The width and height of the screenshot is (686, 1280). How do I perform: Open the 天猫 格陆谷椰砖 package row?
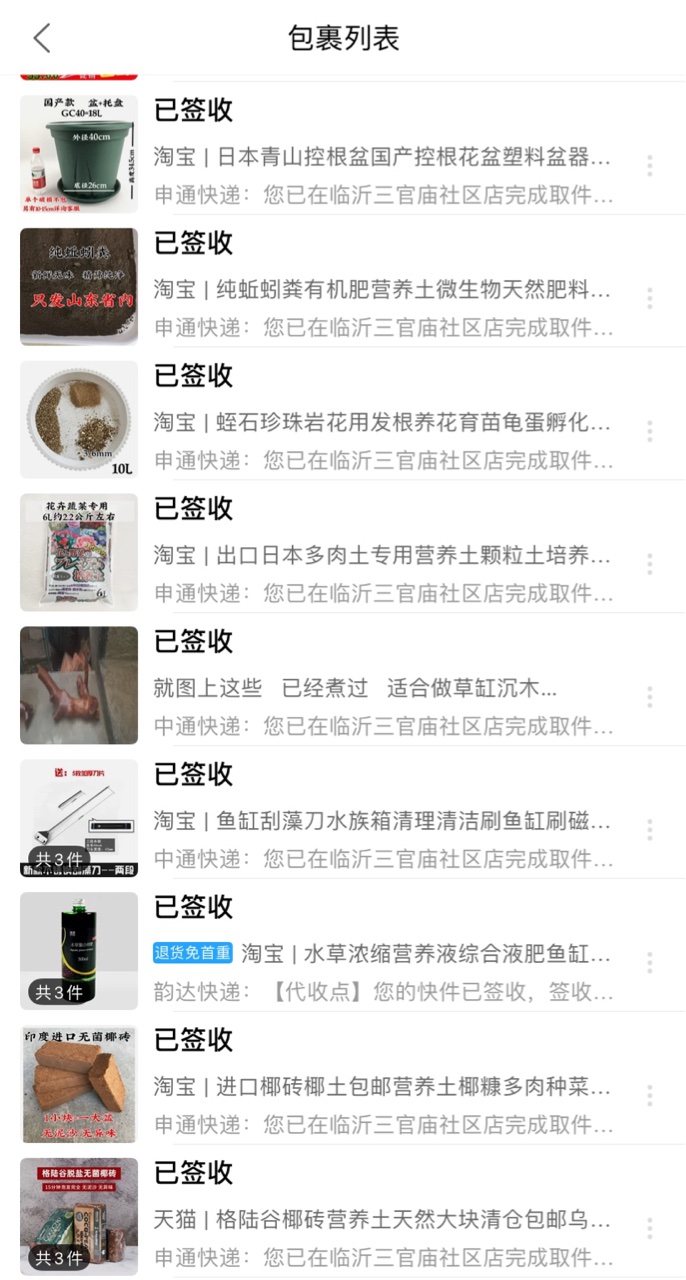click(x=343, y=1216)
